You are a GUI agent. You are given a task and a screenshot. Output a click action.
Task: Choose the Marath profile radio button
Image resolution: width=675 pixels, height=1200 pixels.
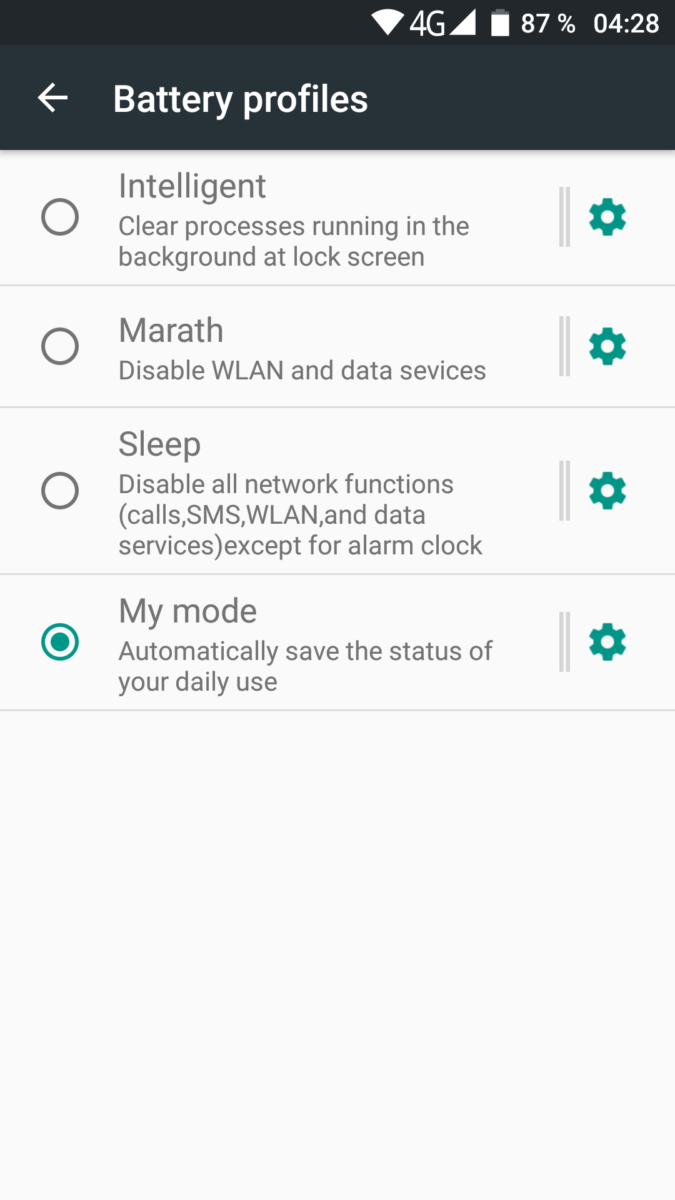click(60, 346)
